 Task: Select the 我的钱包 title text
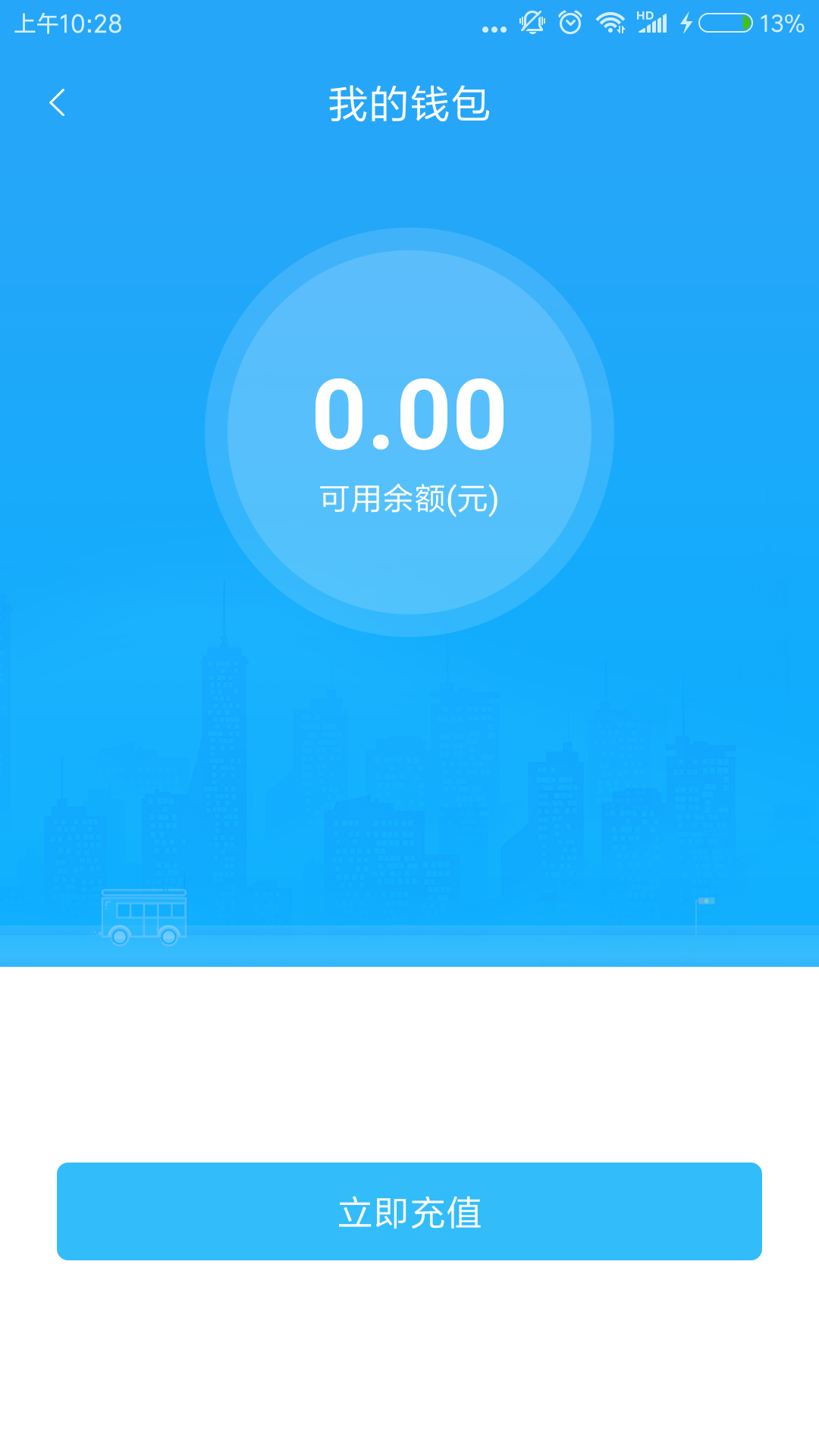pyautogui.click(x=409, y=105)
